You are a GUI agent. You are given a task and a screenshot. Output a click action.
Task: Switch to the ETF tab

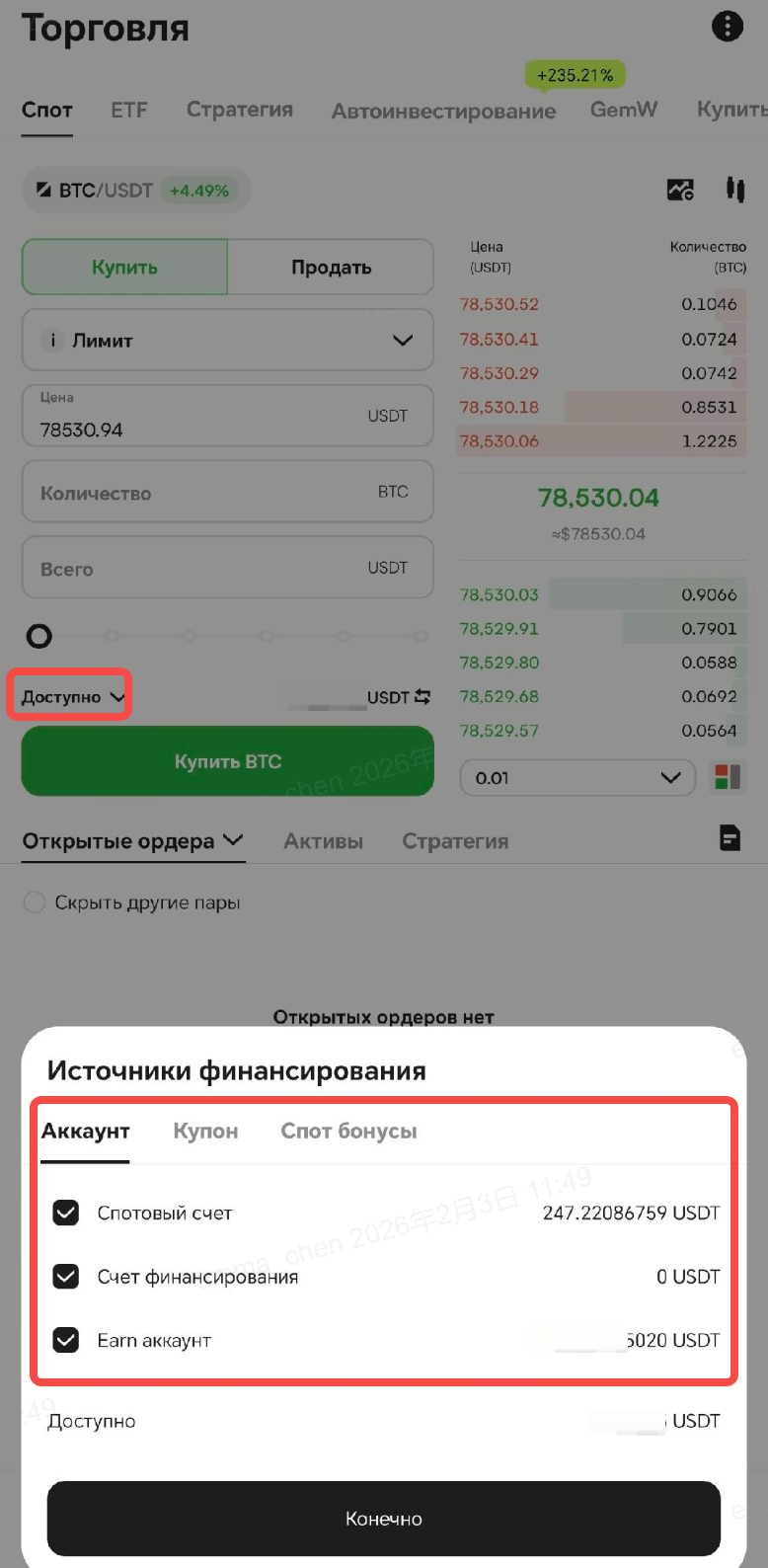click(129, 110)
